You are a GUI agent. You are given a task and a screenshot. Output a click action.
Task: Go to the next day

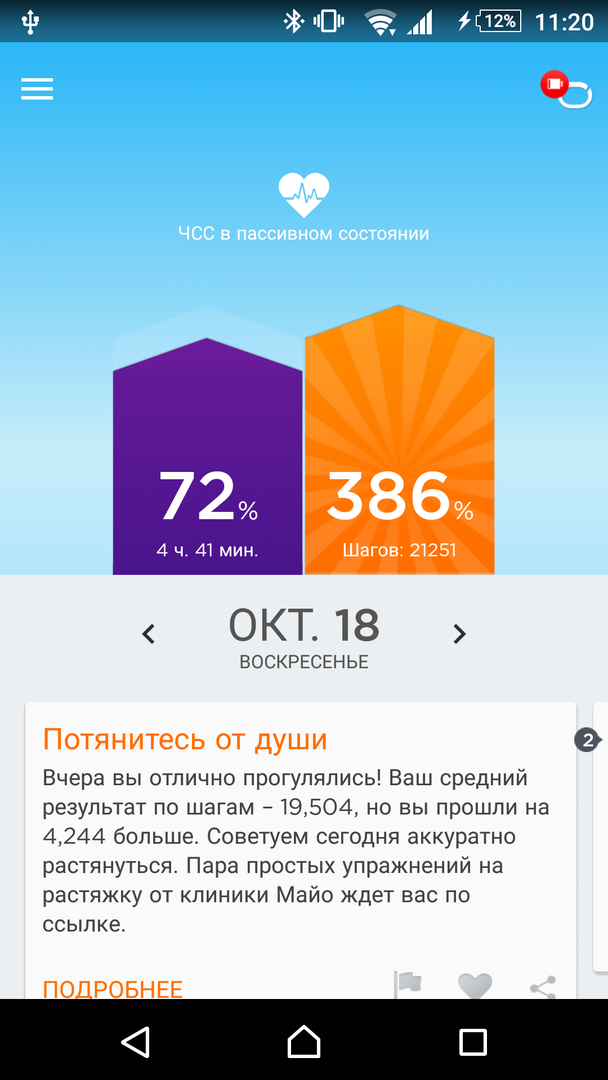(459, 633)
